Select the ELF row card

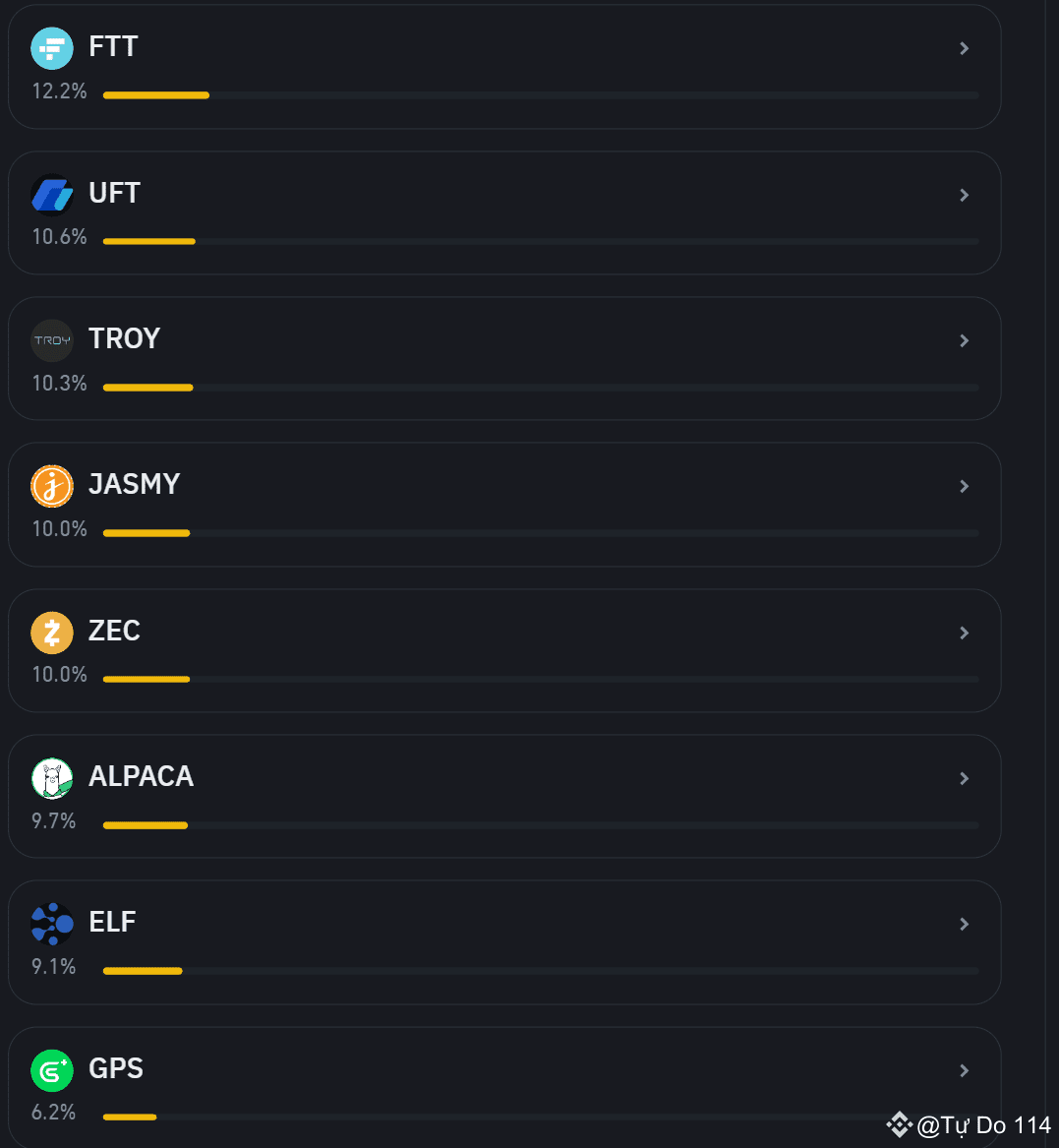coord(504,941)
